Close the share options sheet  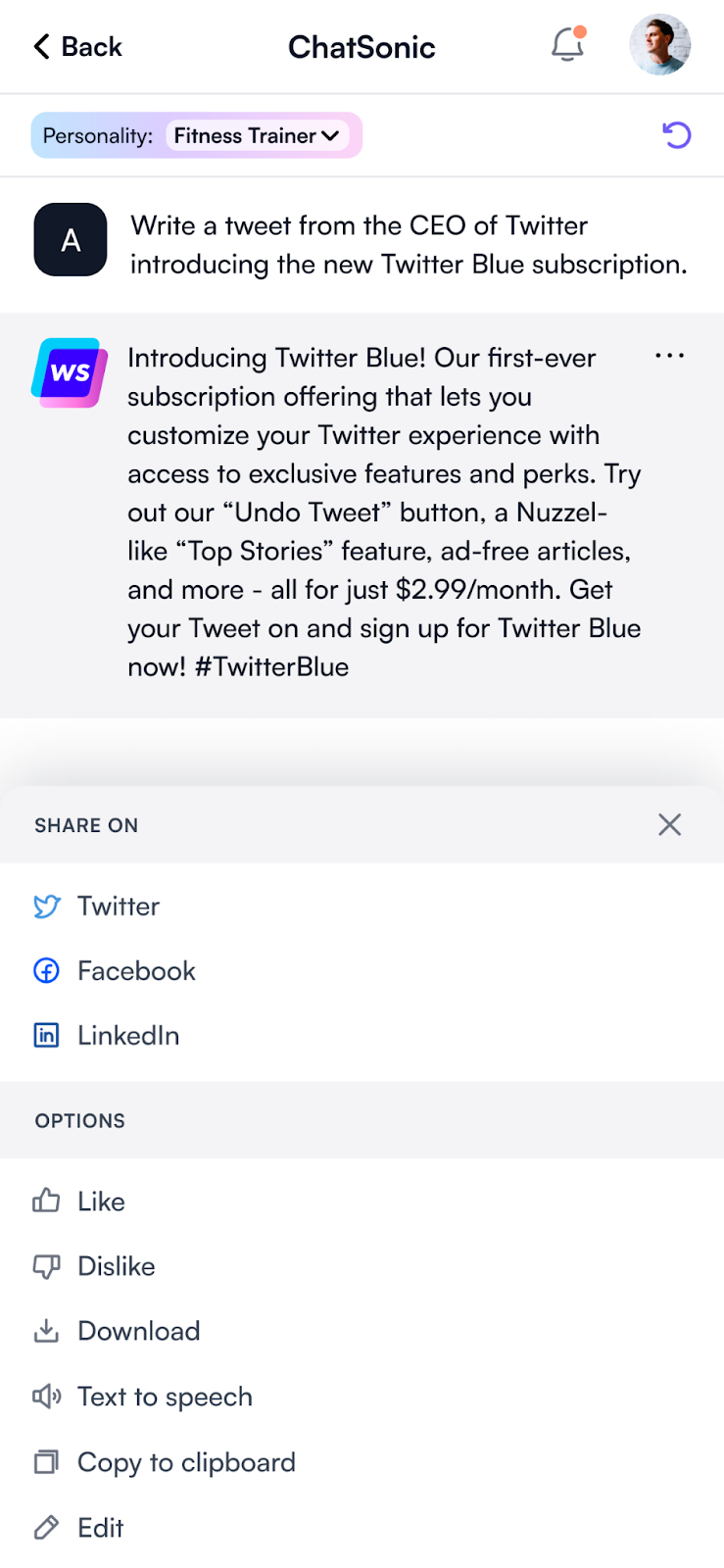click(669, 824)
